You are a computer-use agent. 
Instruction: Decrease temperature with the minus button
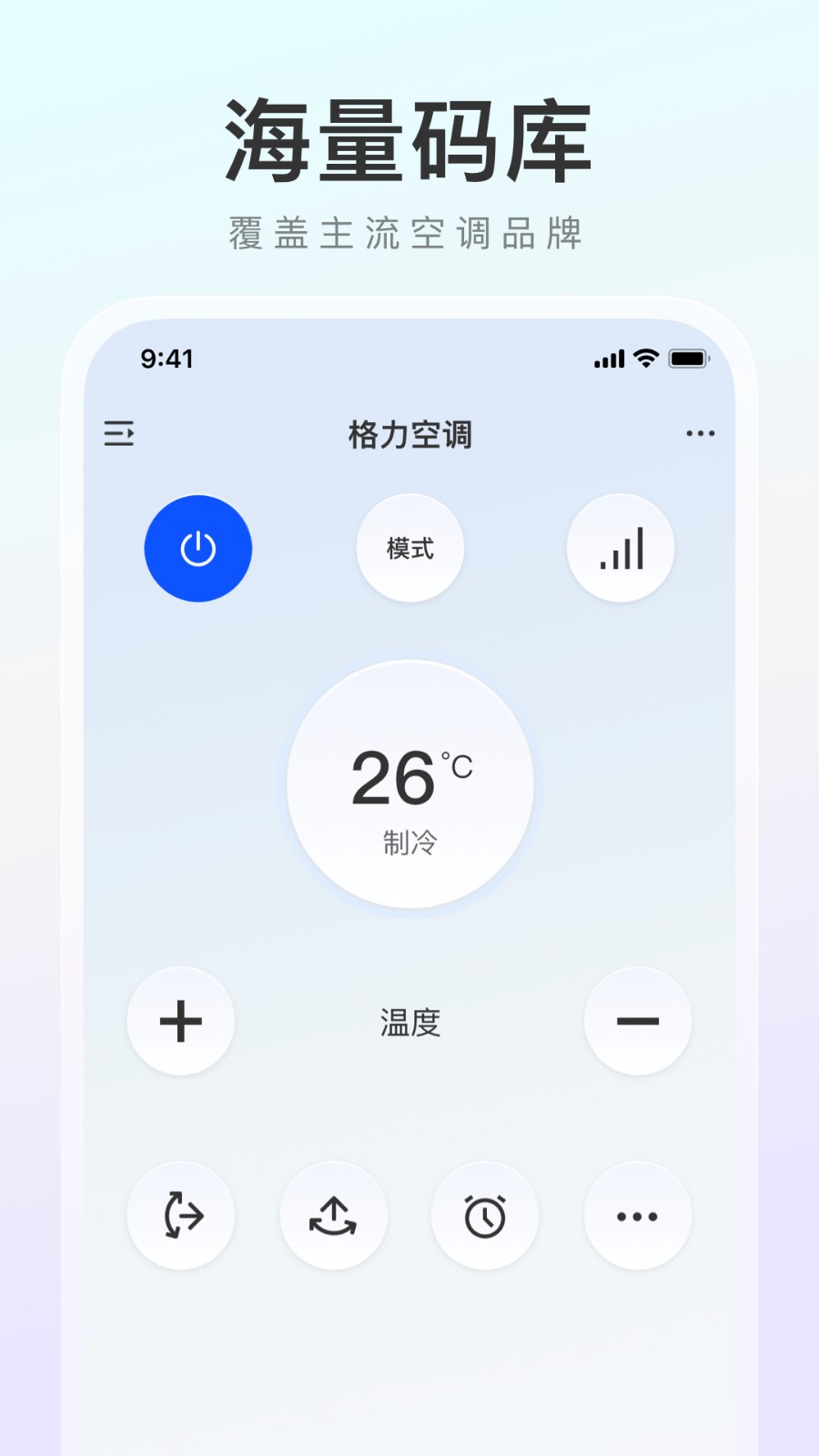tap(638, 1021)
